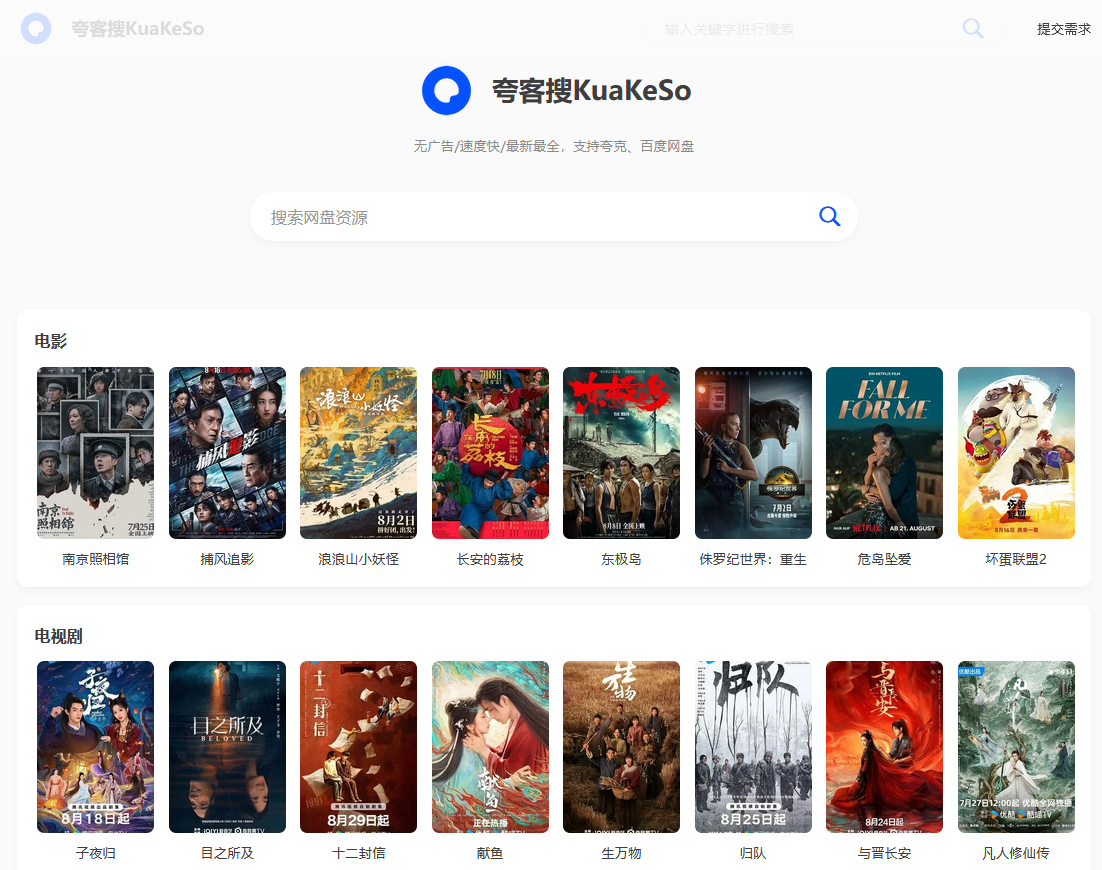View the TV series 目之所及

[227, 747]
